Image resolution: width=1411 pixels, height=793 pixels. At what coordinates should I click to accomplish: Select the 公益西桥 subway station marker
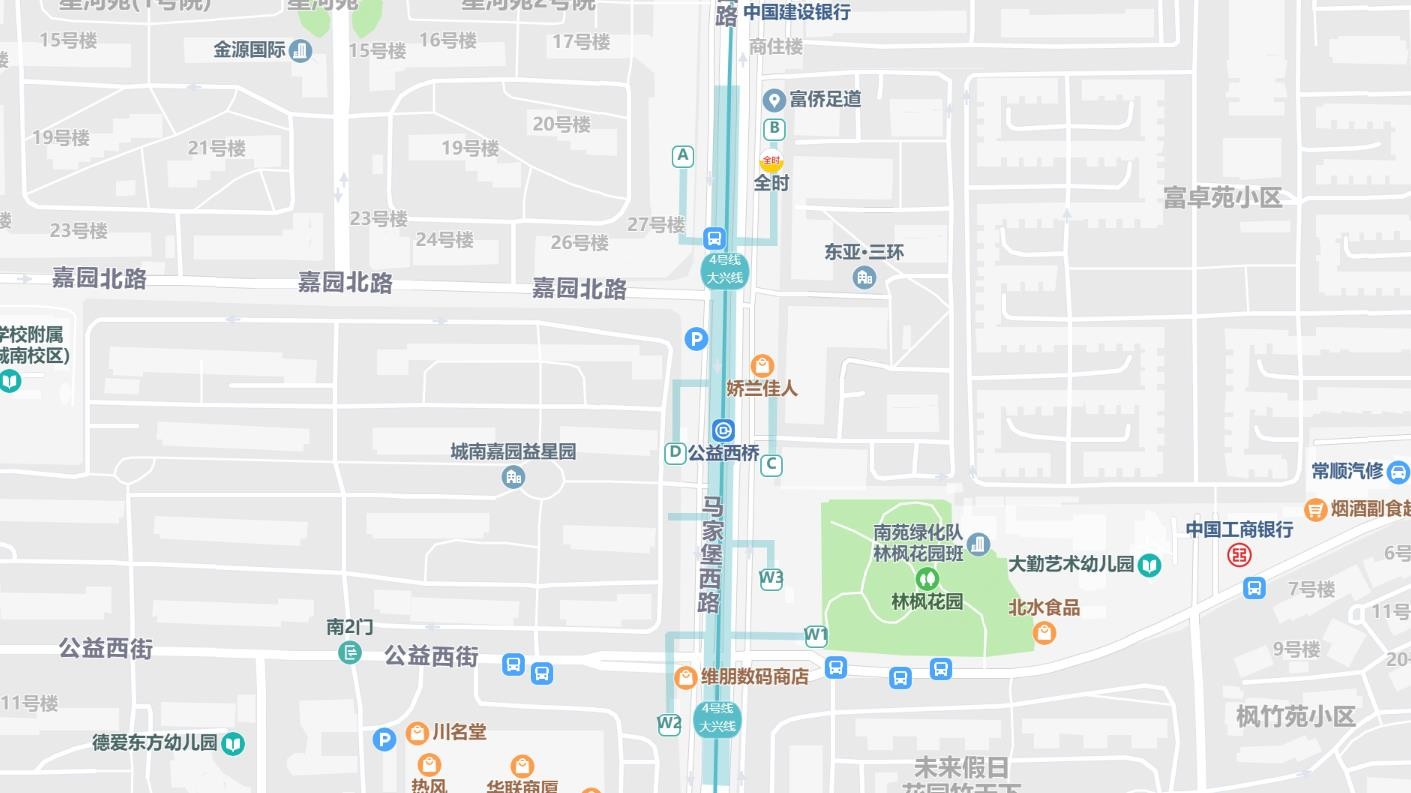point(723,431)
